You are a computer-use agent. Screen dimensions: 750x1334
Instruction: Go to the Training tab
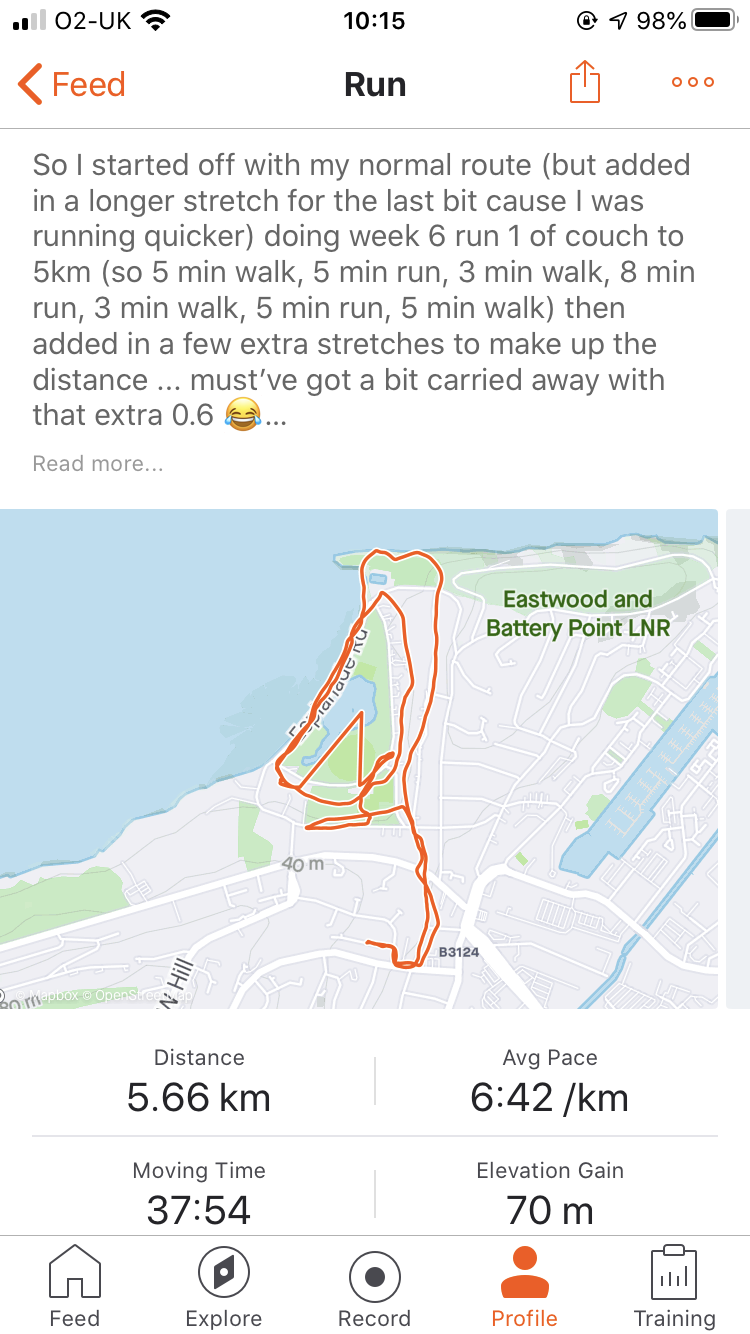[674, 1287]
